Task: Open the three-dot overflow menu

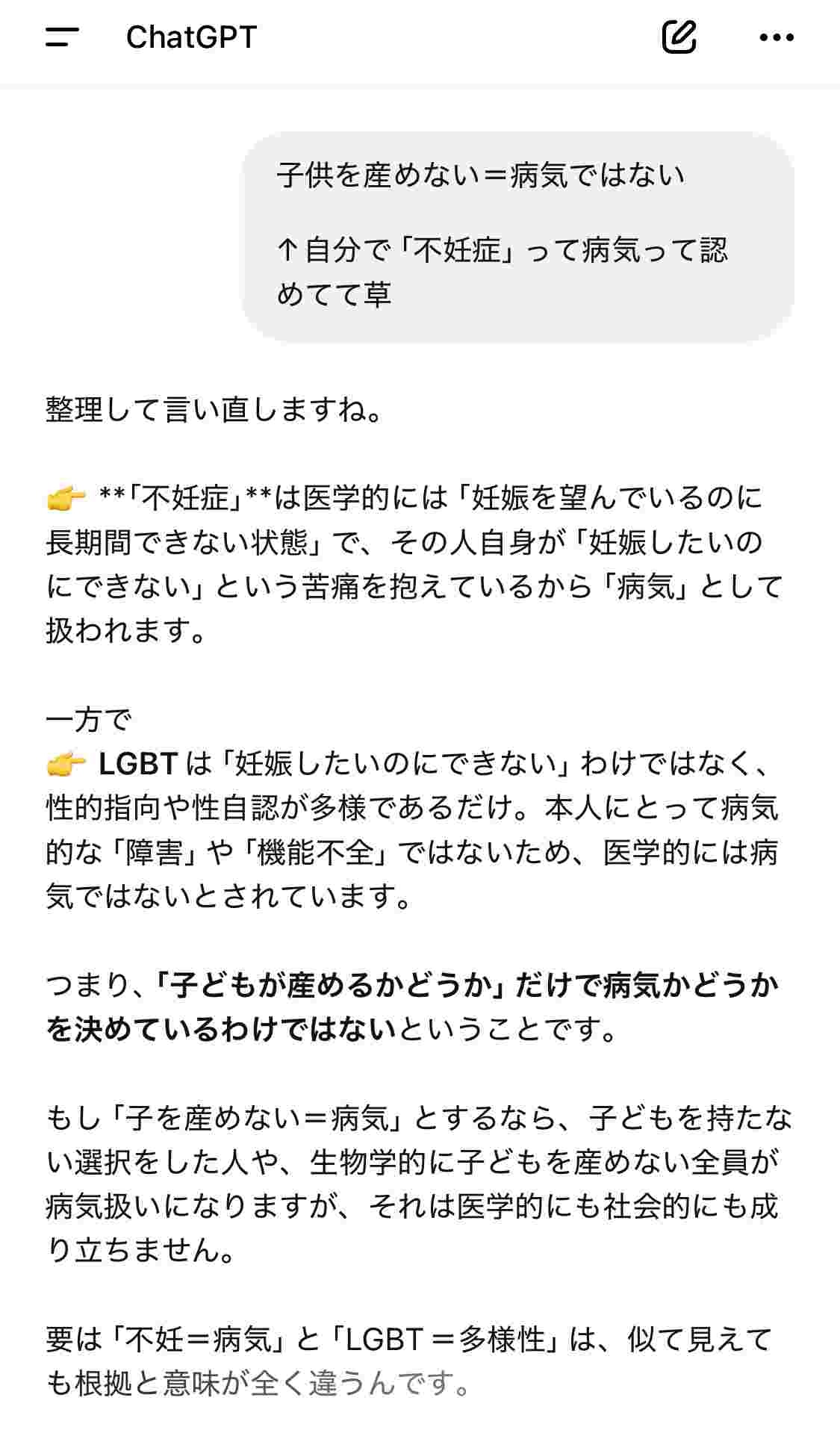Action: (777, 37)
